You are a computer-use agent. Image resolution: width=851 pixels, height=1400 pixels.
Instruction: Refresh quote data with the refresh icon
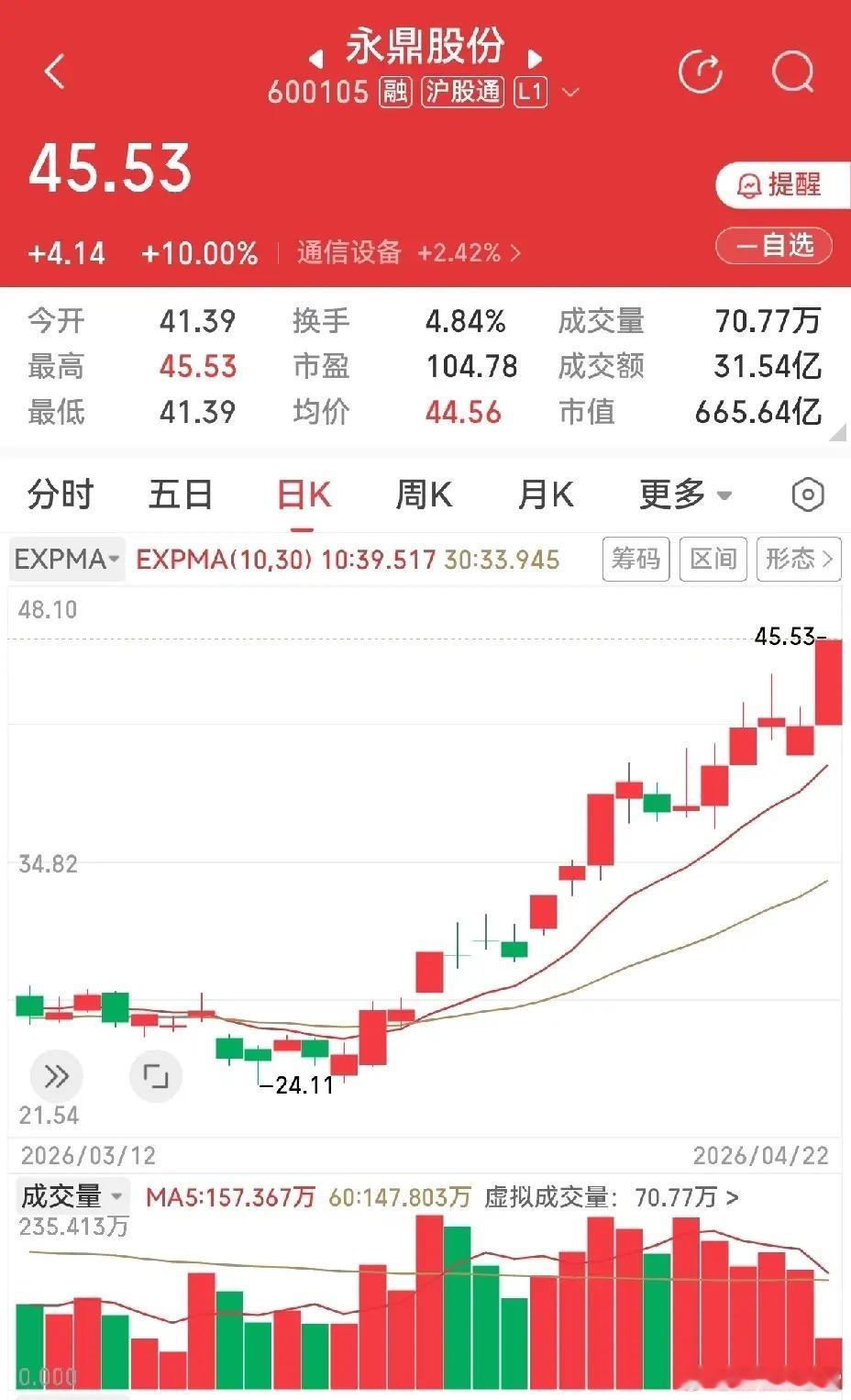point(702,73)
